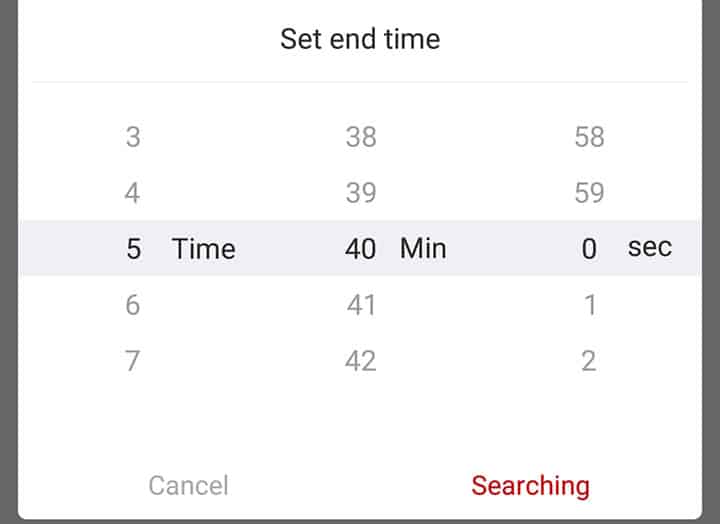The width and height of the screenshot is (720, 524).
Task: Select hour 6 in the picker
Action: coord(133,305)
